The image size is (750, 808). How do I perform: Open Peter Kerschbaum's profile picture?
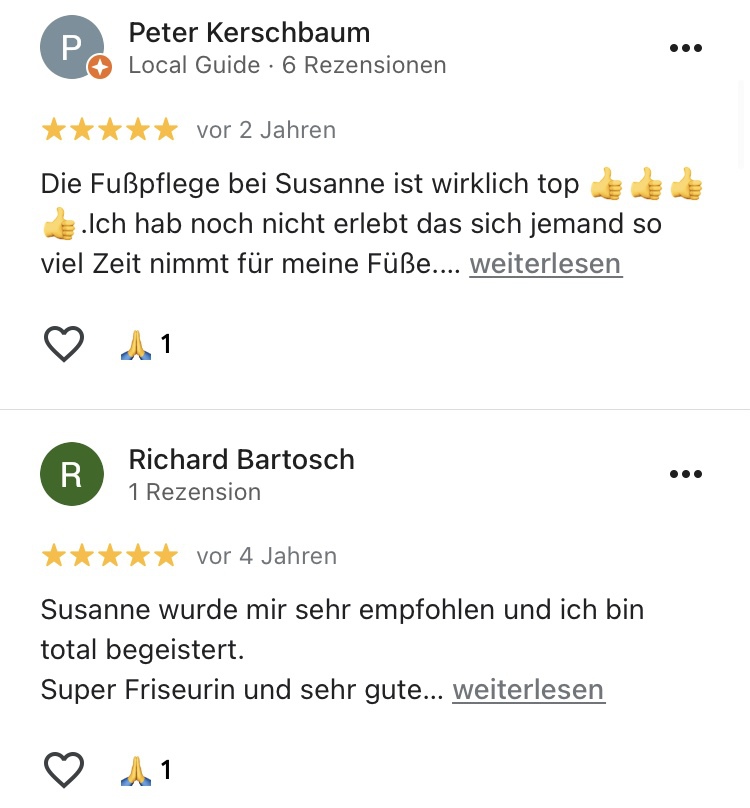tap(72, 47)
